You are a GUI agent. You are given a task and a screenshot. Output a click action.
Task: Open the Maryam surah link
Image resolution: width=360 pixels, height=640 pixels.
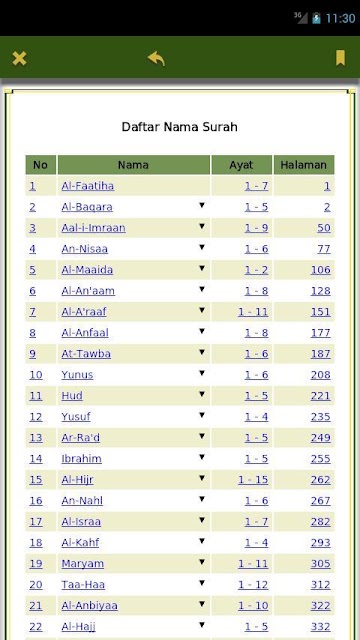[x=83, y=564]
